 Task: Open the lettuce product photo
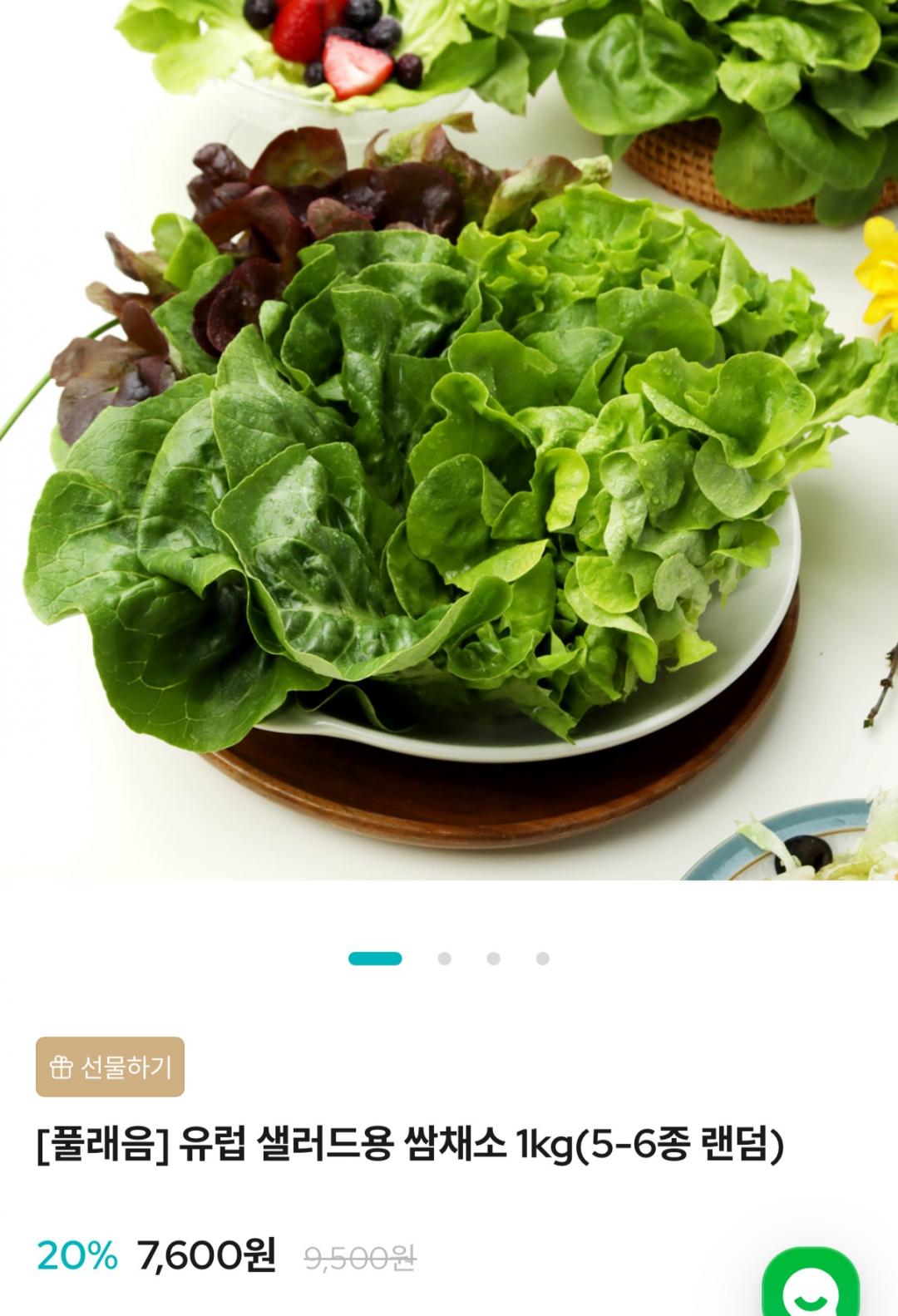(449, 441)
